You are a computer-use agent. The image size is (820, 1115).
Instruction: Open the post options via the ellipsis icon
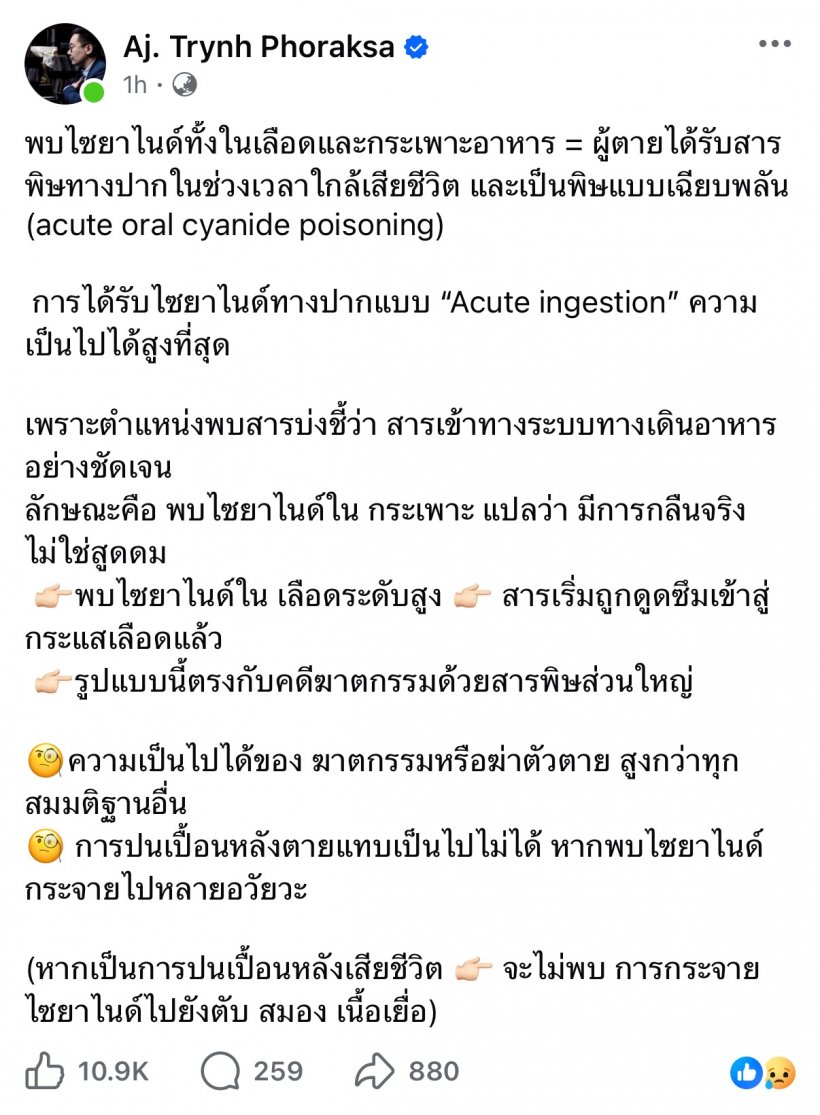[x=773, y=42]
